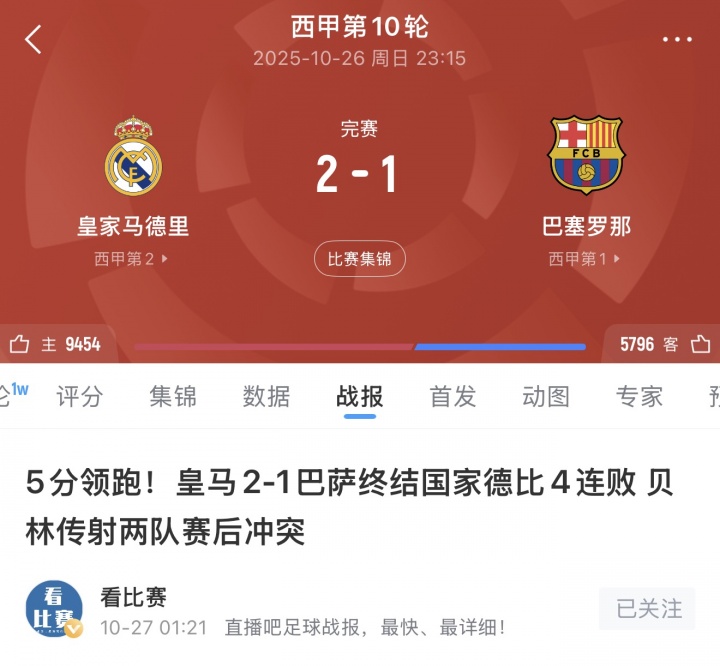Switch to the 集锦 tab
Image resolution: width=720 pixels, height=666 pixels.
pyautogui.click(x=173, y=397)
